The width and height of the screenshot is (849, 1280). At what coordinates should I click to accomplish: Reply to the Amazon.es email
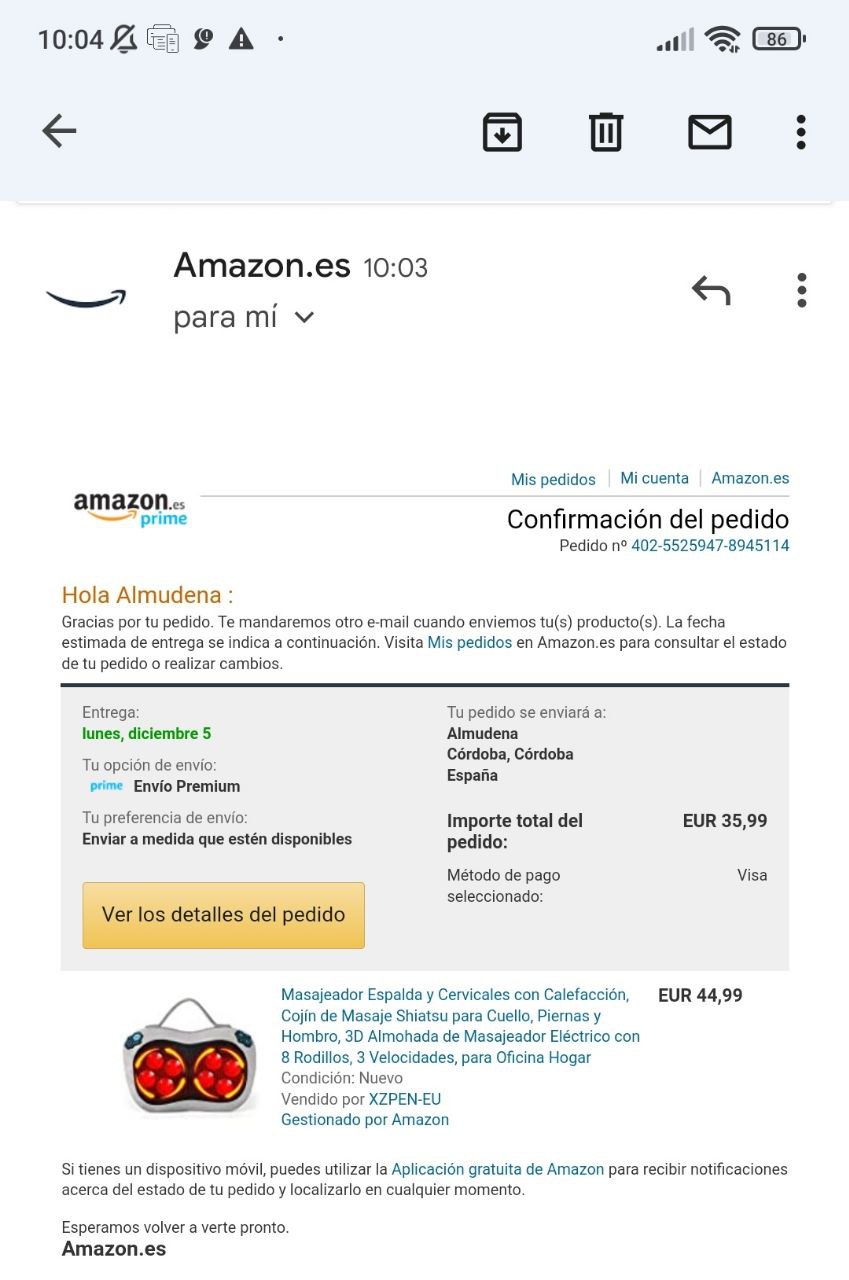click(711, 291)
